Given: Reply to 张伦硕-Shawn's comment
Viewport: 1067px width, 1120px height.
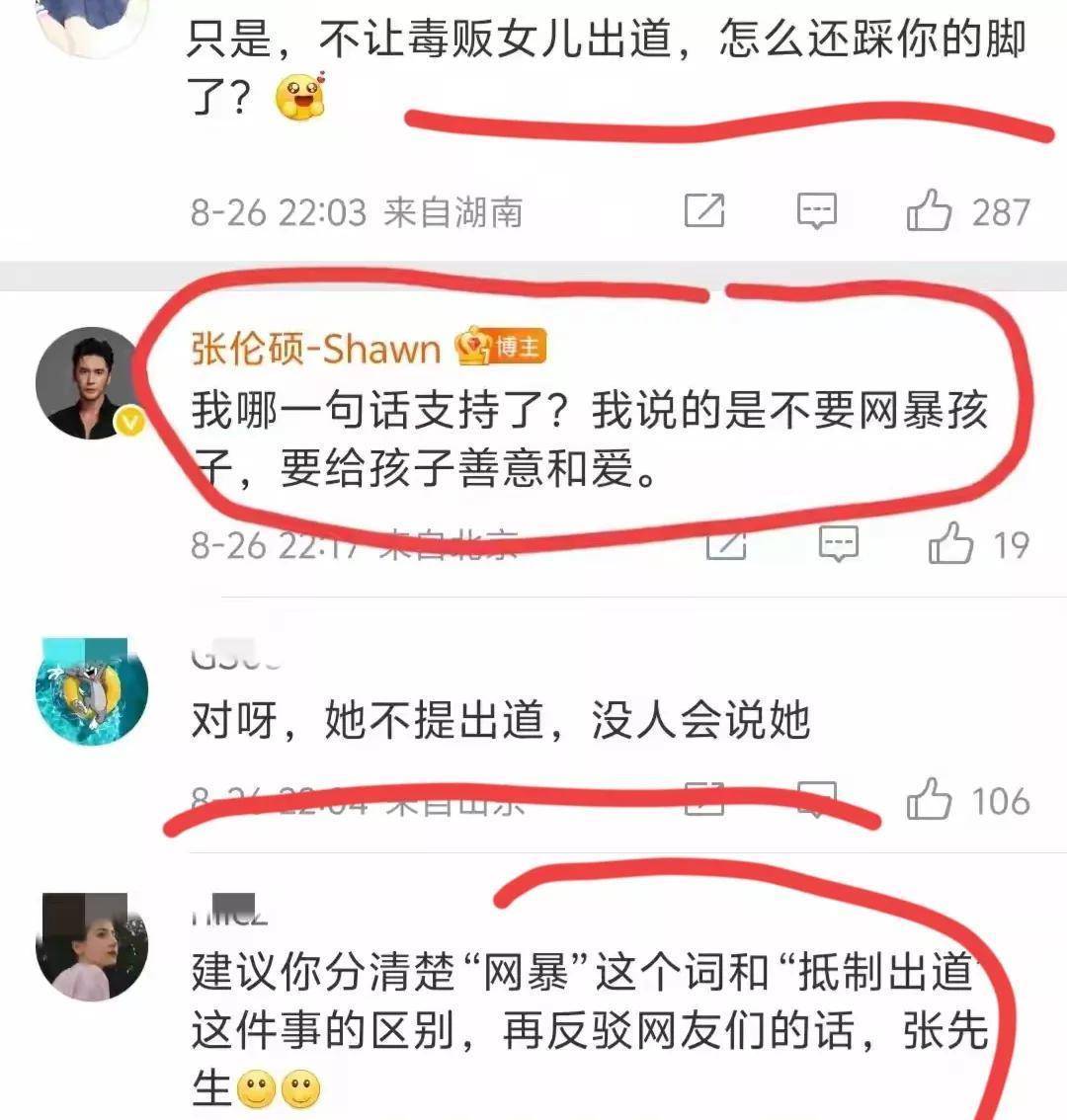Looking at the screenshot, I should 839,544.
